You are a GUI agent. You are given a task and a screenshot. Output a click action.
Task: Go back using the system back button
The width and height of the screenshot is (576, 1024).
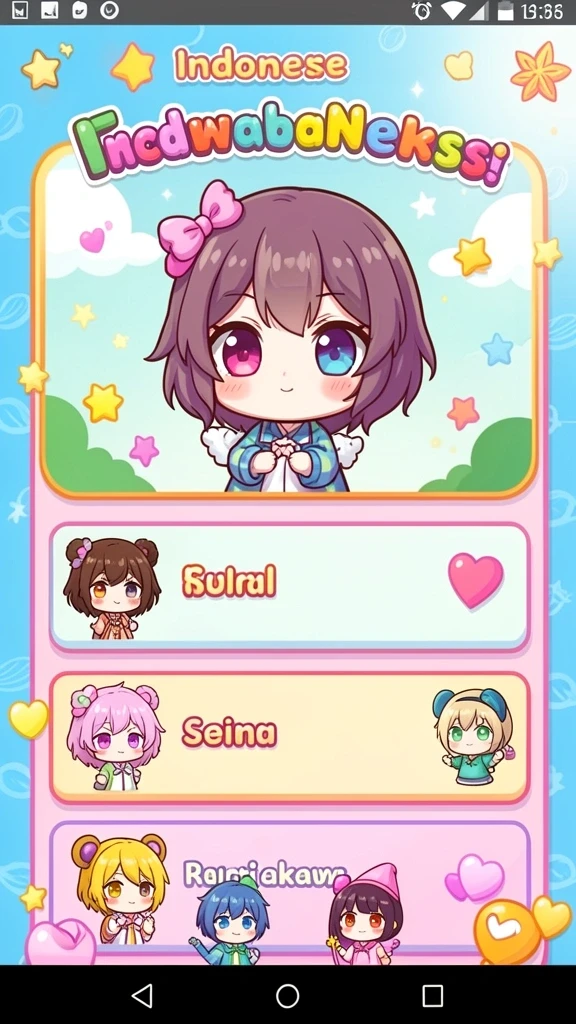142,995
